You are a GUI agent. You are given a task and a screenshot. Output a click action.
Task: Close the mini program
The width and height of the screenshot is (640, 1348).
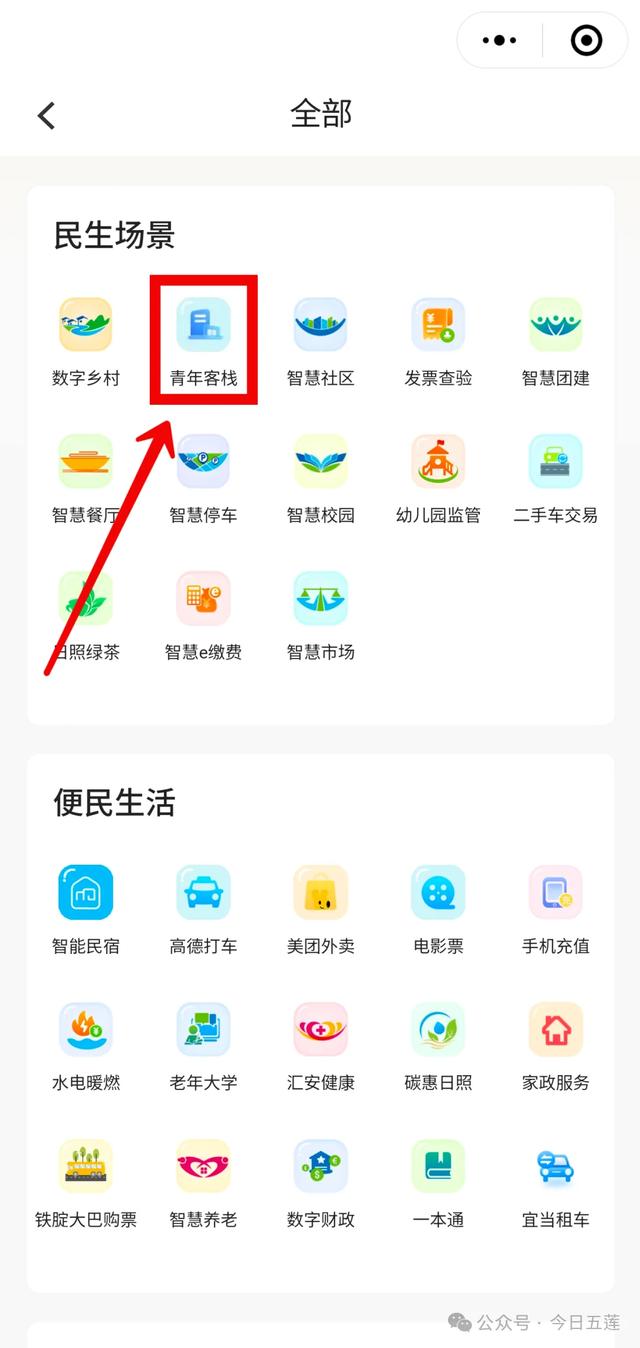(585, 41)
